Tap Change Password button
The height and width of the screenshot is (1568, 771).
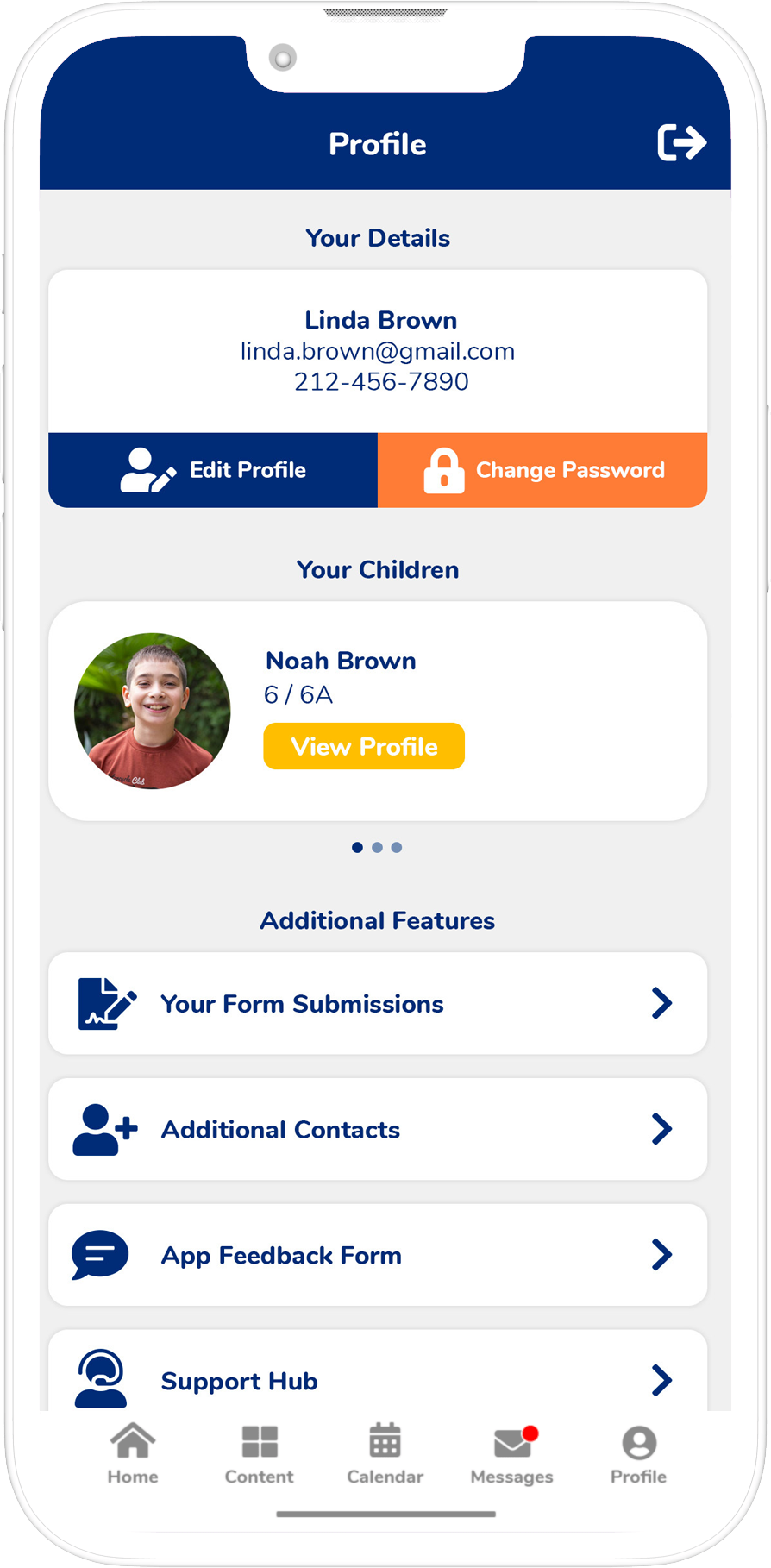[x=542, y=470]
